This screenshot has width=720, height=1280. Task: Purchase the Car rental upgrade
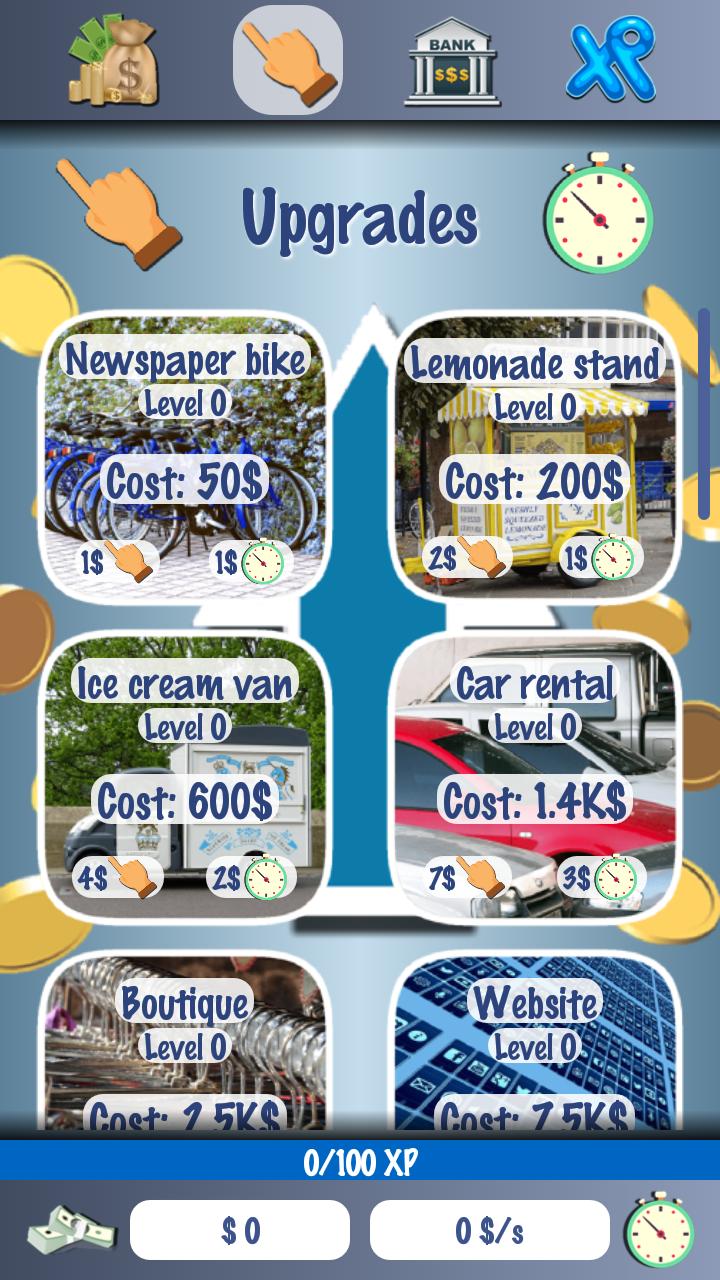point(536,778)
